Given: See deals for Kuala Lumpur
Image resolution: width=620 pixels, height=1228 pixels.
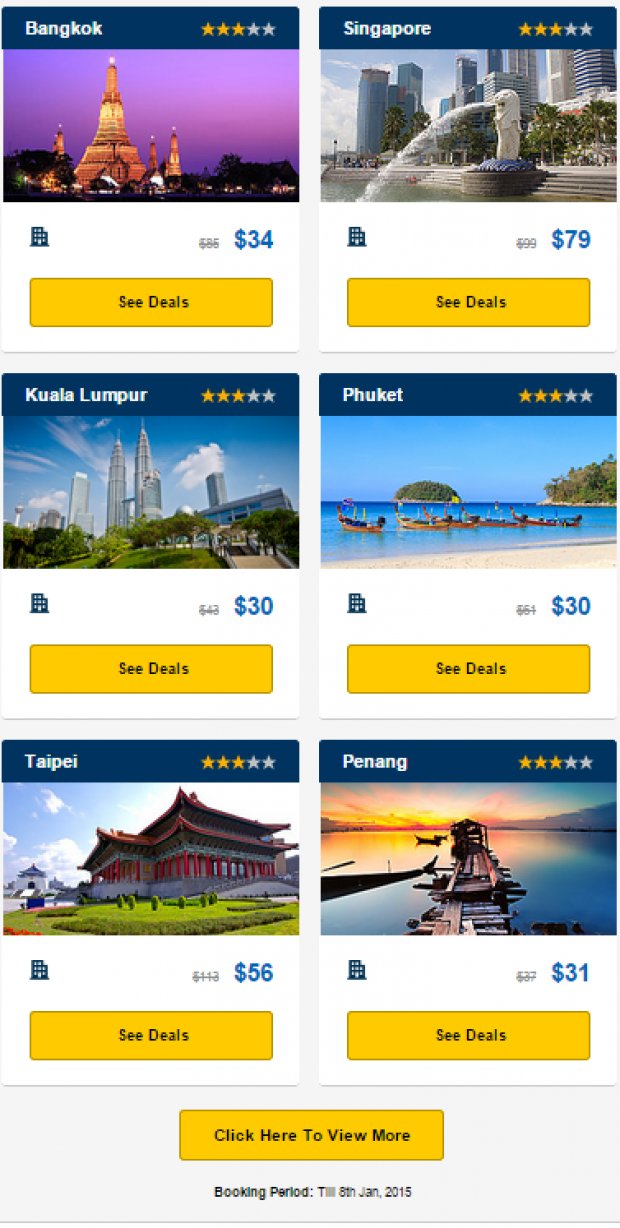Looking at the screenshot, I should 151,669.
